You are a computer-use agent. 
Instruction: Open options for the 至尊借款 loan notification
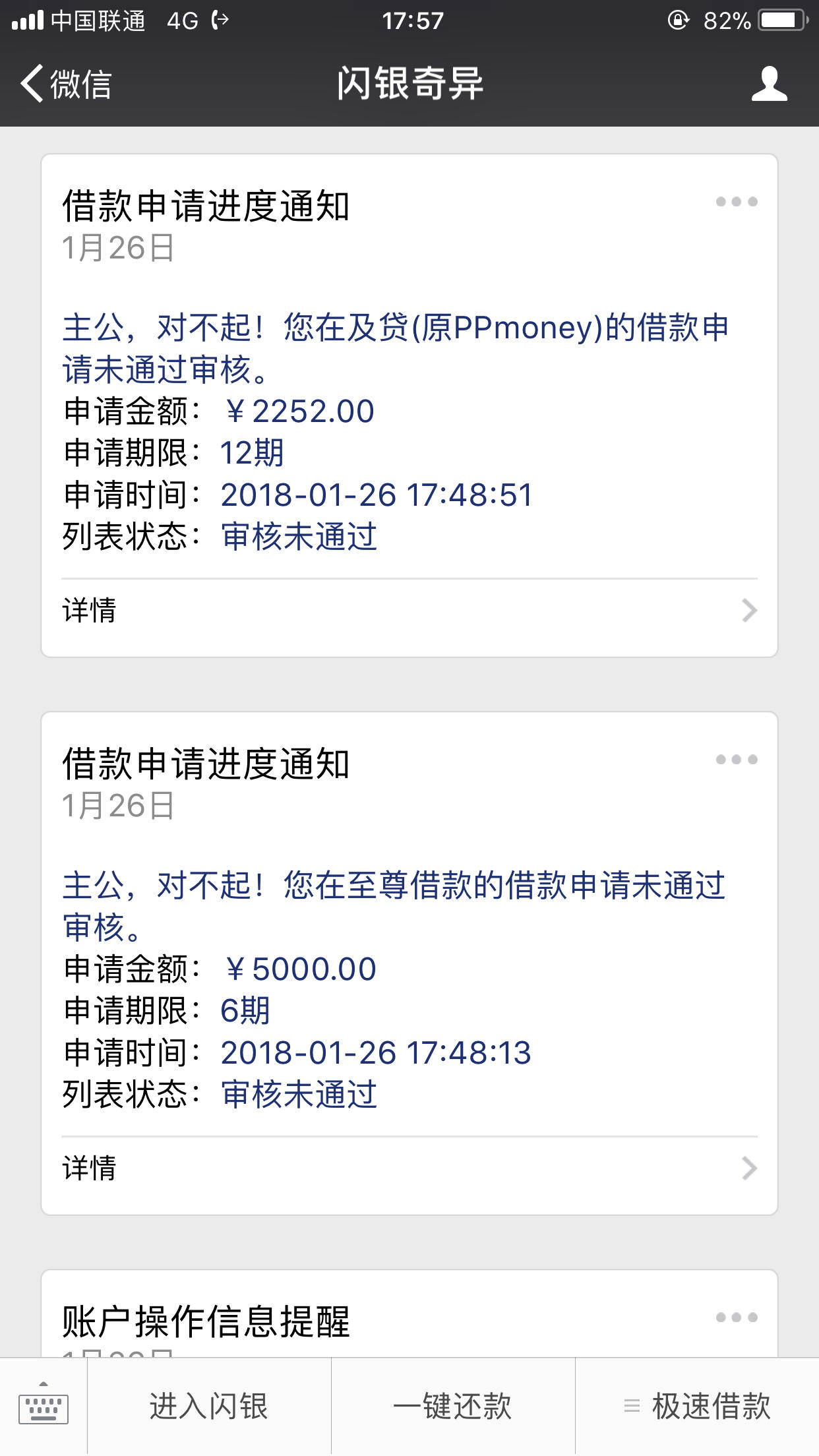coord(737,760)
